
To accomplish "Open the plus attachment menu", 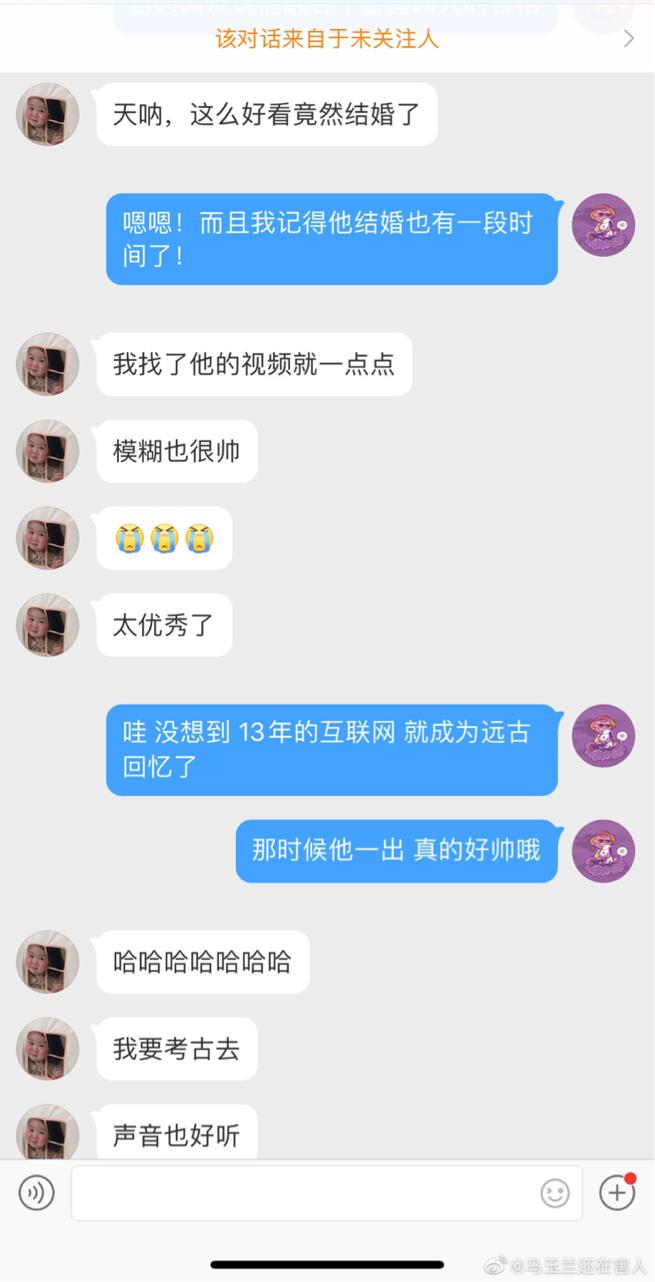I will 616,1192.
